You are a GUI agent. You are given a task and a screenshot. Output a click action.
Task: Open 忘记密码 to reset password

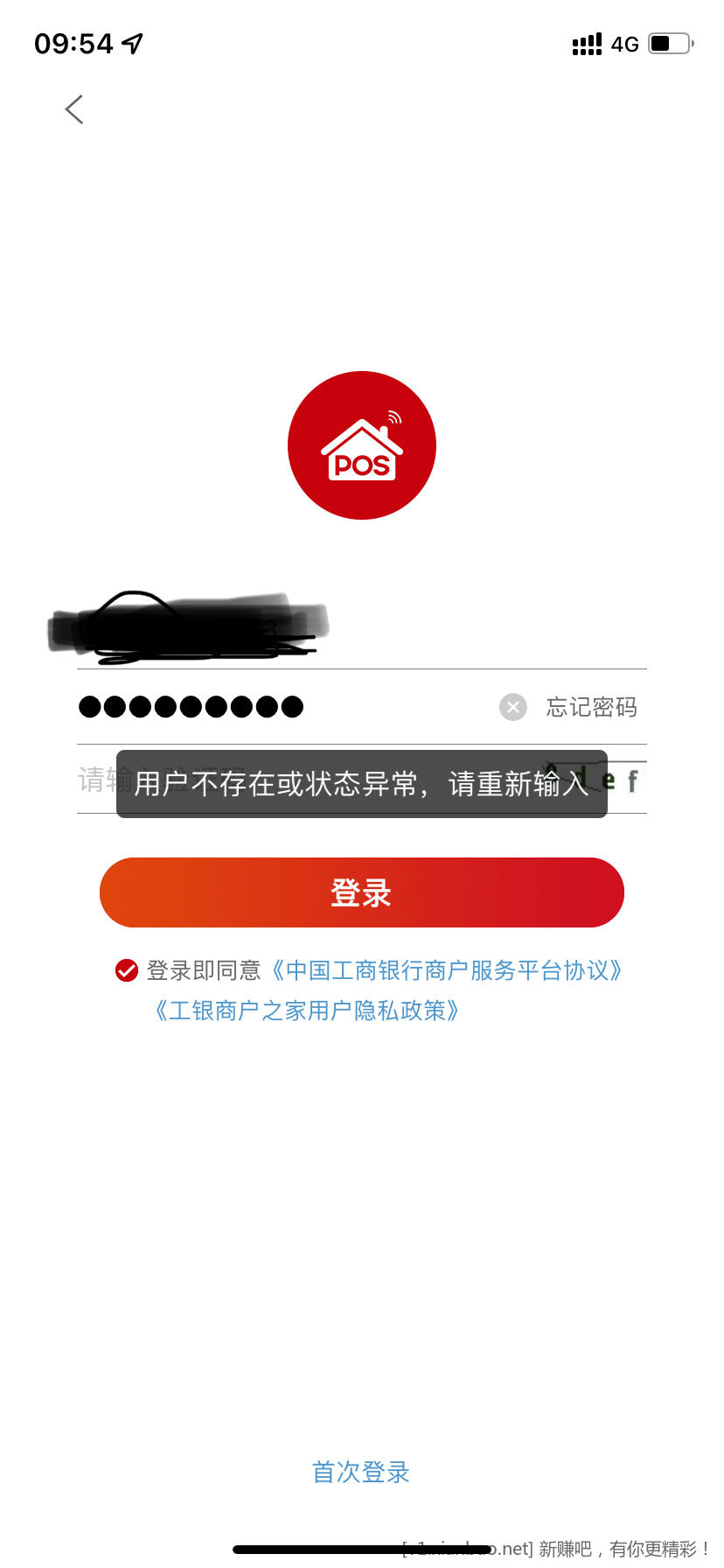(x=592, y=707)
